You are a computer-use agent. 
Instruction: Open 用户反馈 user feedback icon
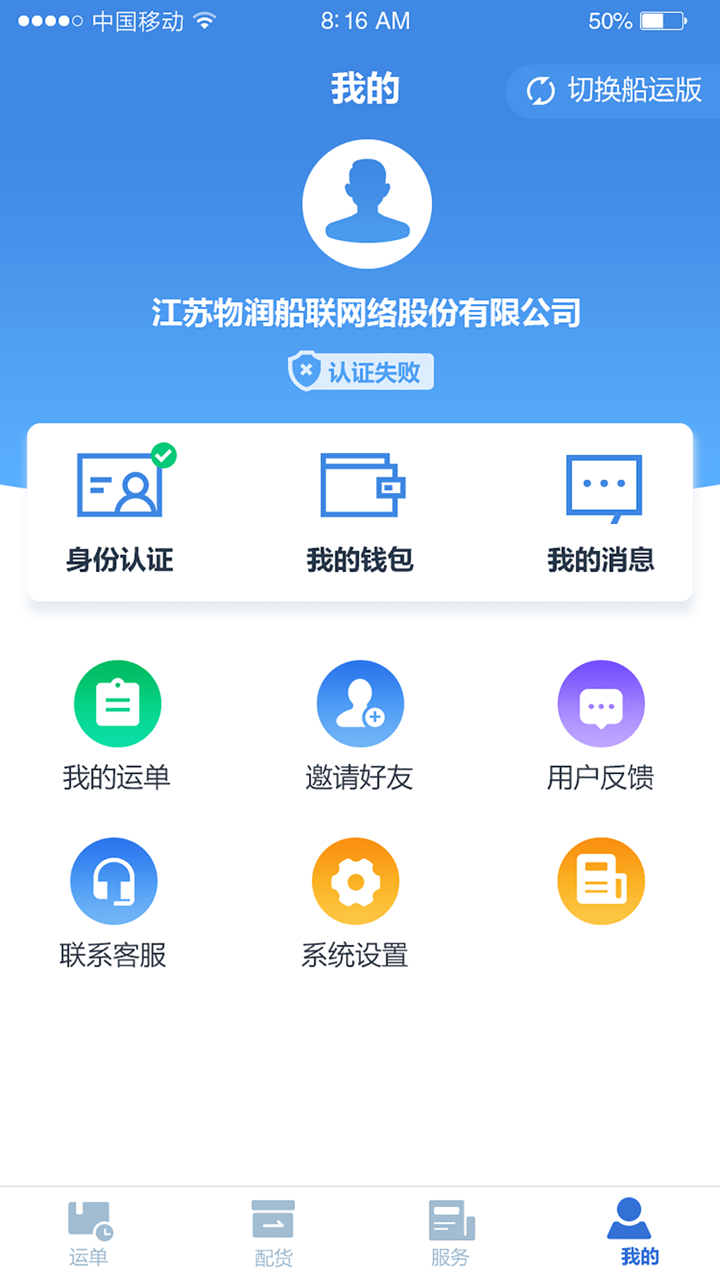601,703
